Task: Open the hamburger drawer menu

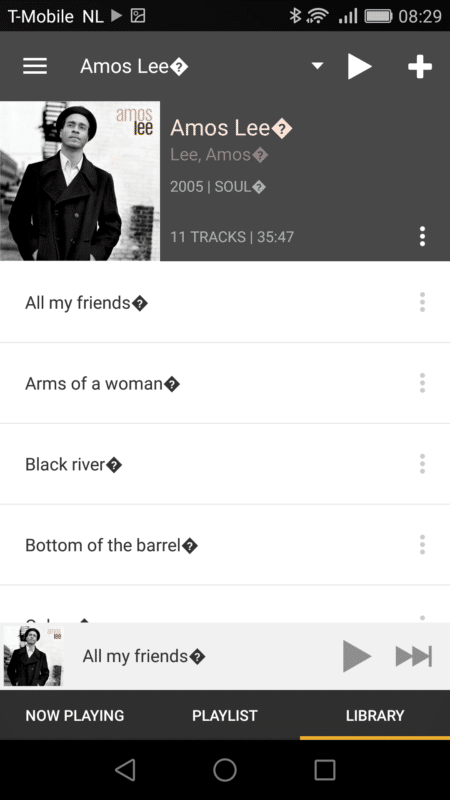Action: [35, 66]
